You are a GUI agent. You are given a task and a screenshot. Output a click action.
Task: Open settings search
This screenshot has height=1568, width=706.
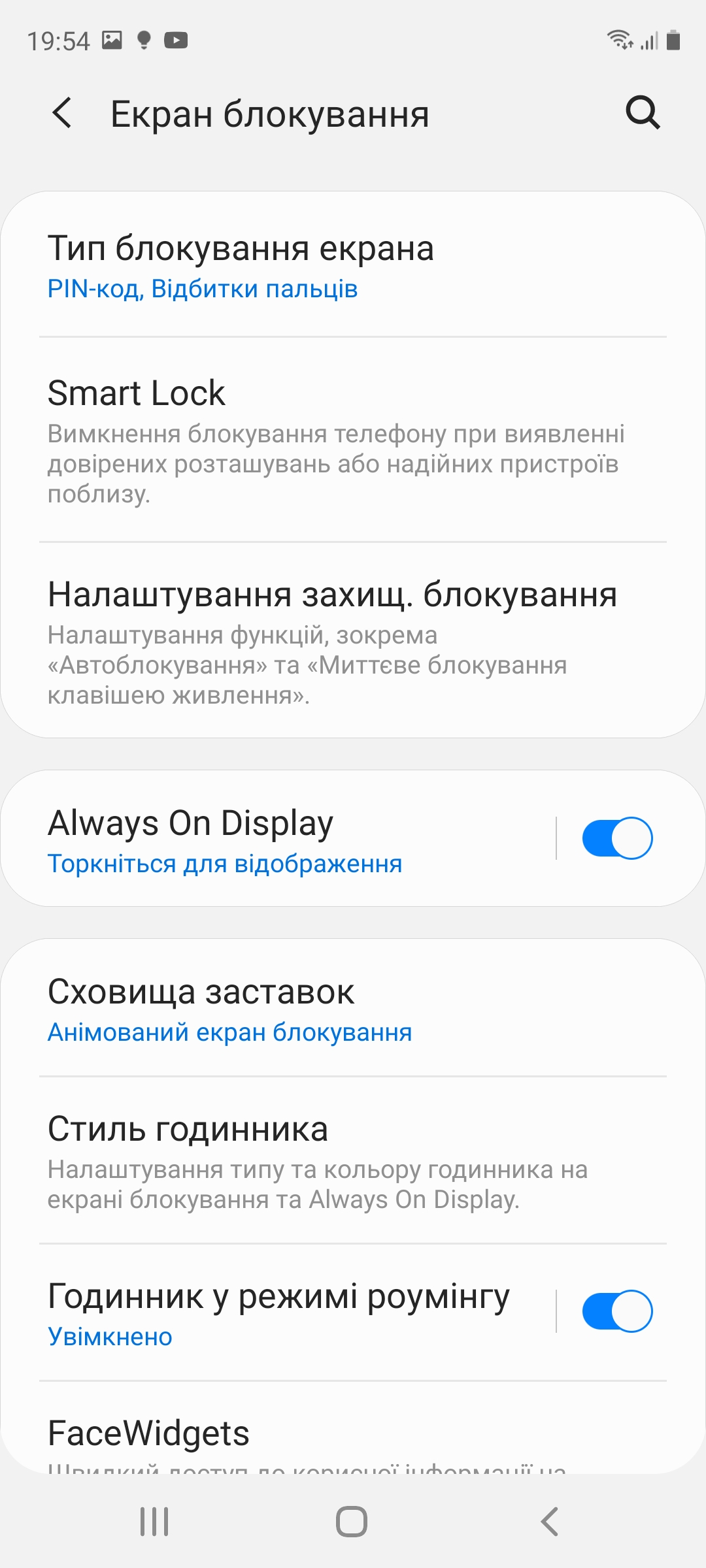[x=643, y=113]
